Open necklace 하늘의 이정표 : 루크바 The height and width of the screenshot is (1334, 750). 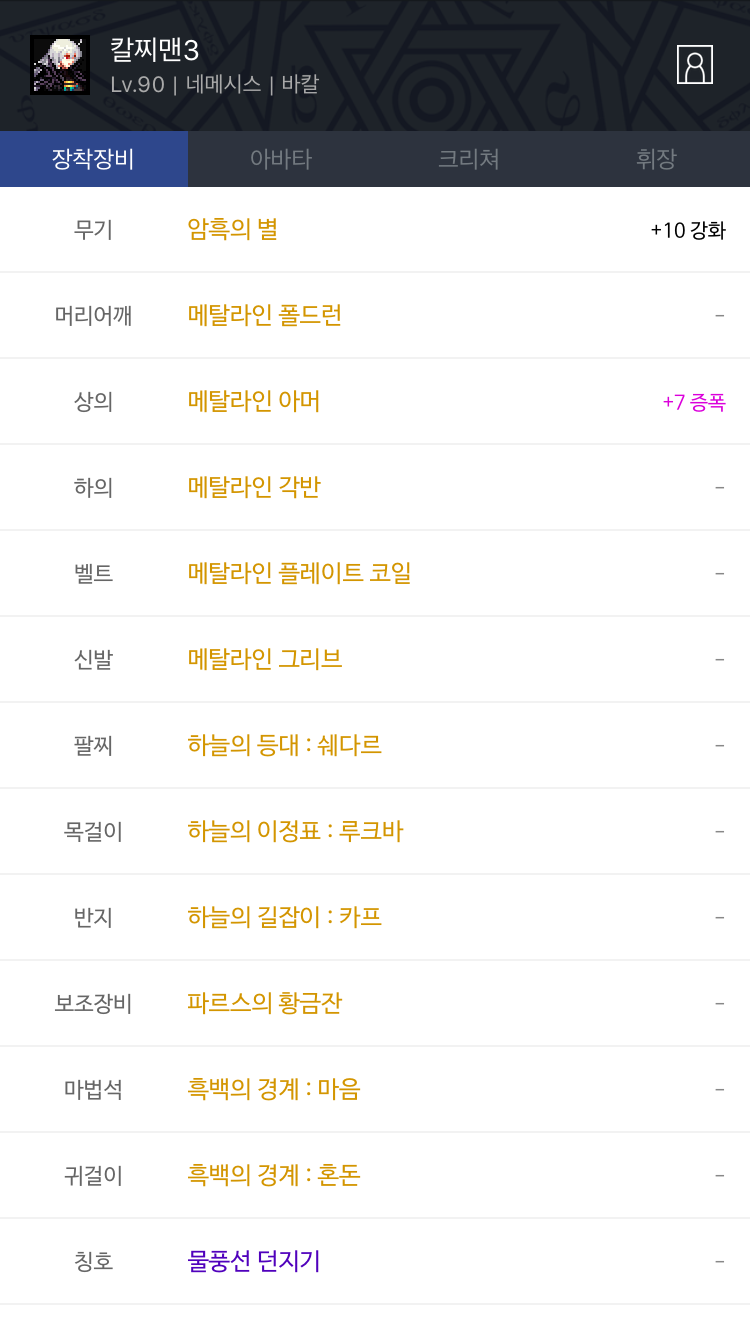(375, 832)
